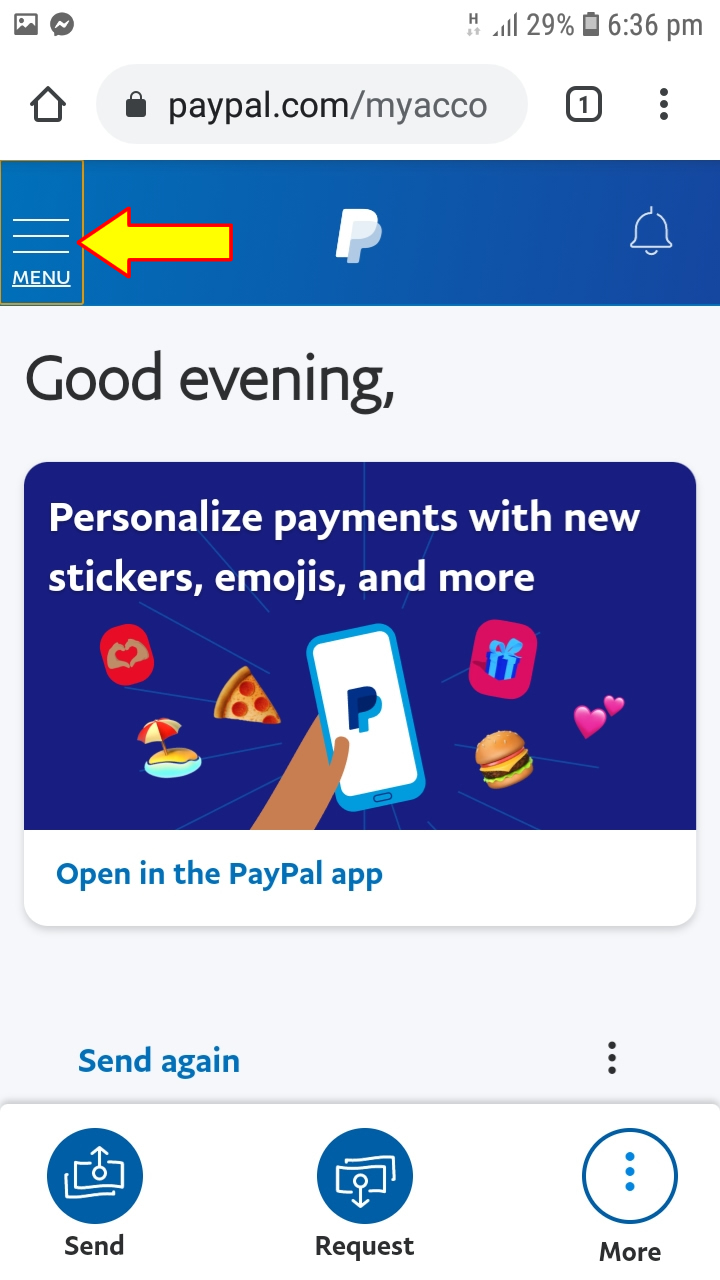The image size is (720, 1280).
Task: Tap the Request icon in bottom bar
Action: [364, 1176]
